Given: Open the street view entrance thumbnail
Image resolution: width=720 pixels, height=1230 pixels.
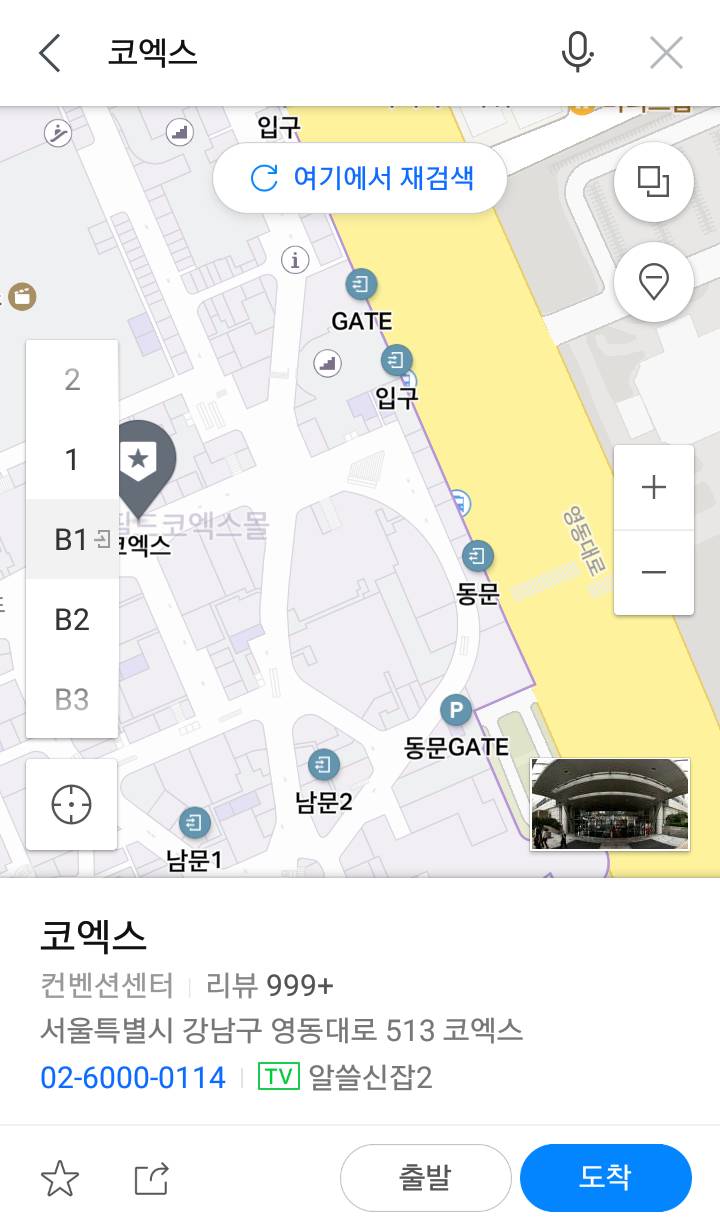Looking at the screenshot, I should click(x=610, y=803).
